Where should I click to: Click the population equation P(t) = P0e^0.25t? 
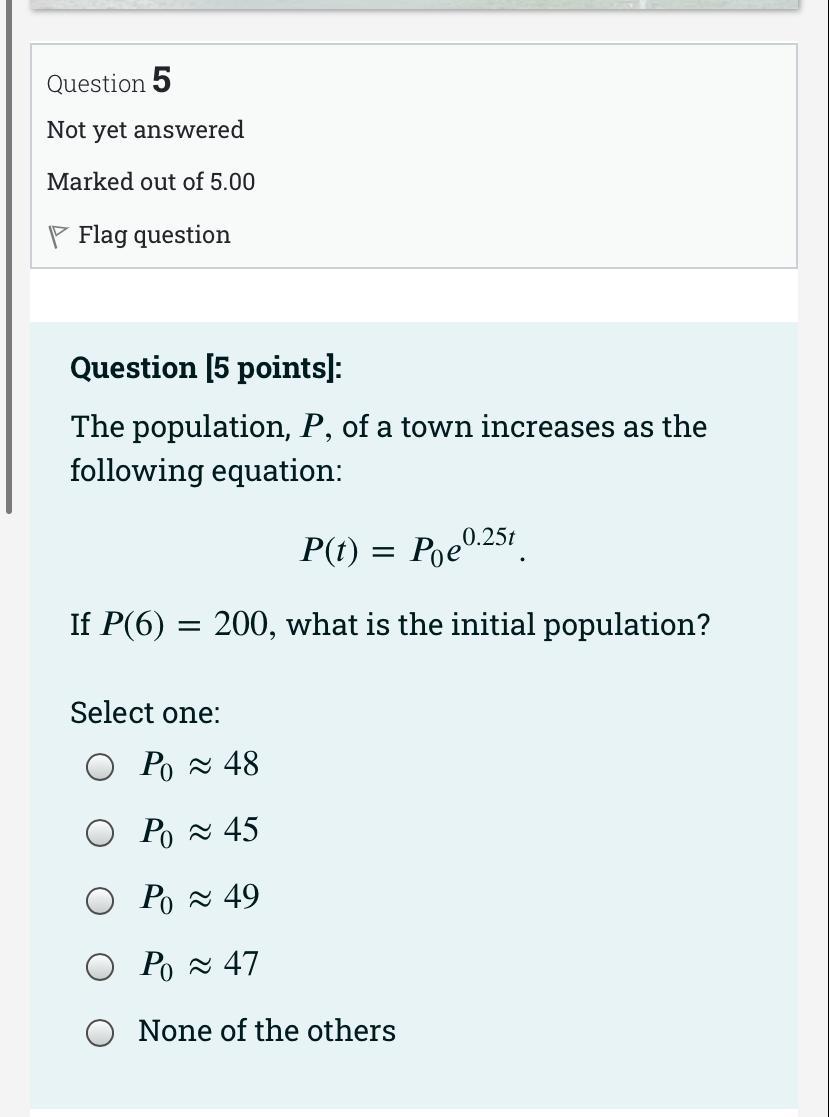pos(411,547)
